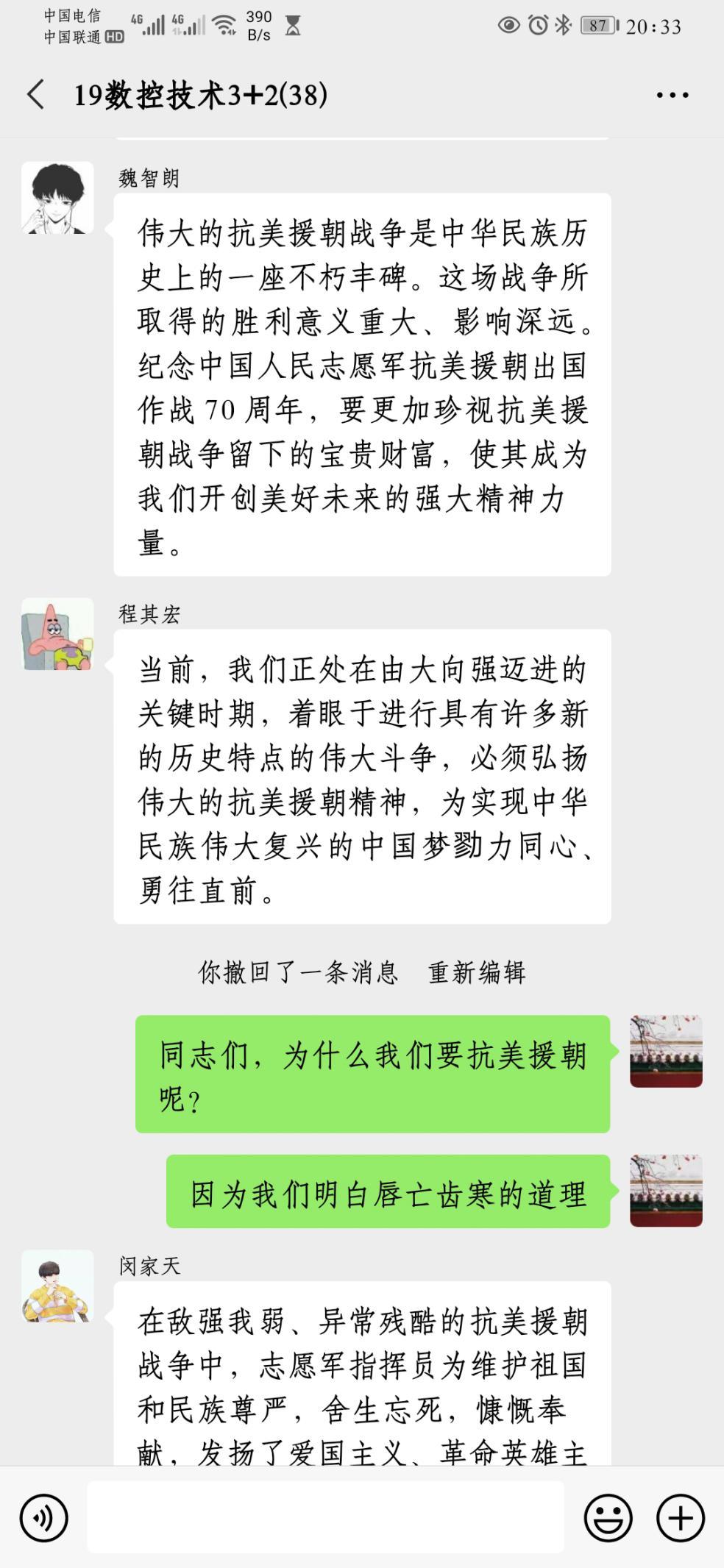Open the chat's three-dot menu

point(672,96)
